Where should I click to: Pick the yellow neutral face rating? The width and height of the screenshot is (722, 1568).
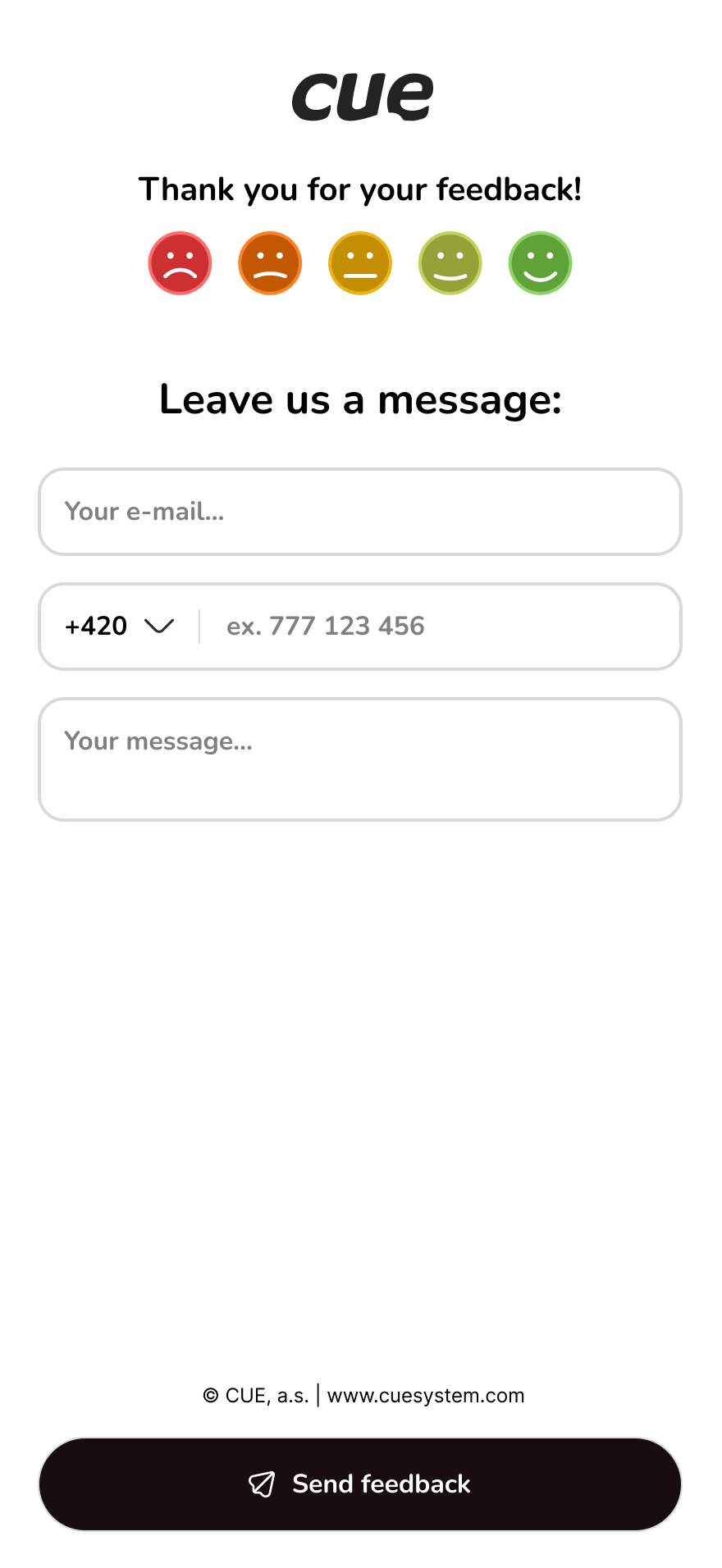(360, 263)
